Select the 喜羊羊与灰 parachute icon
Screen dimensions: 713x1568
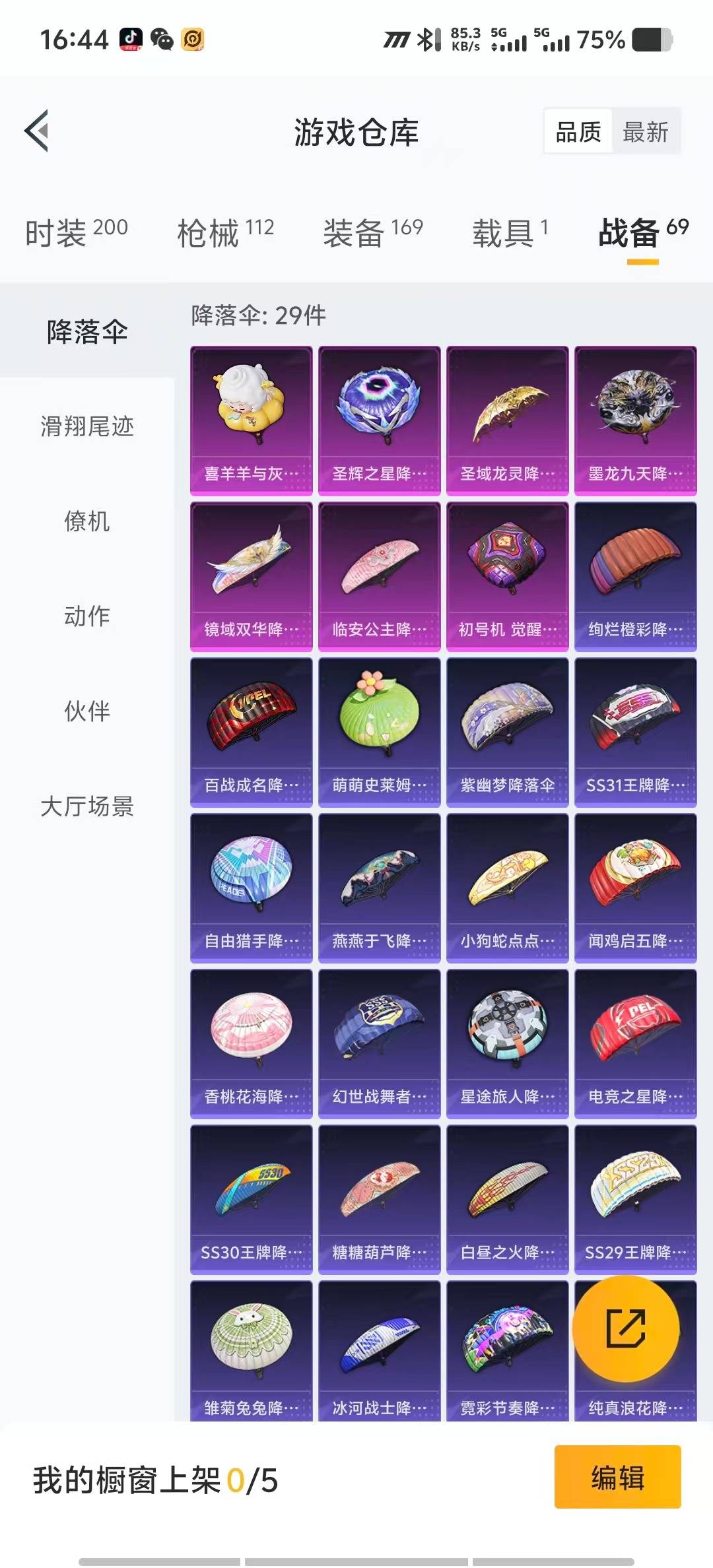click(251, 416)
